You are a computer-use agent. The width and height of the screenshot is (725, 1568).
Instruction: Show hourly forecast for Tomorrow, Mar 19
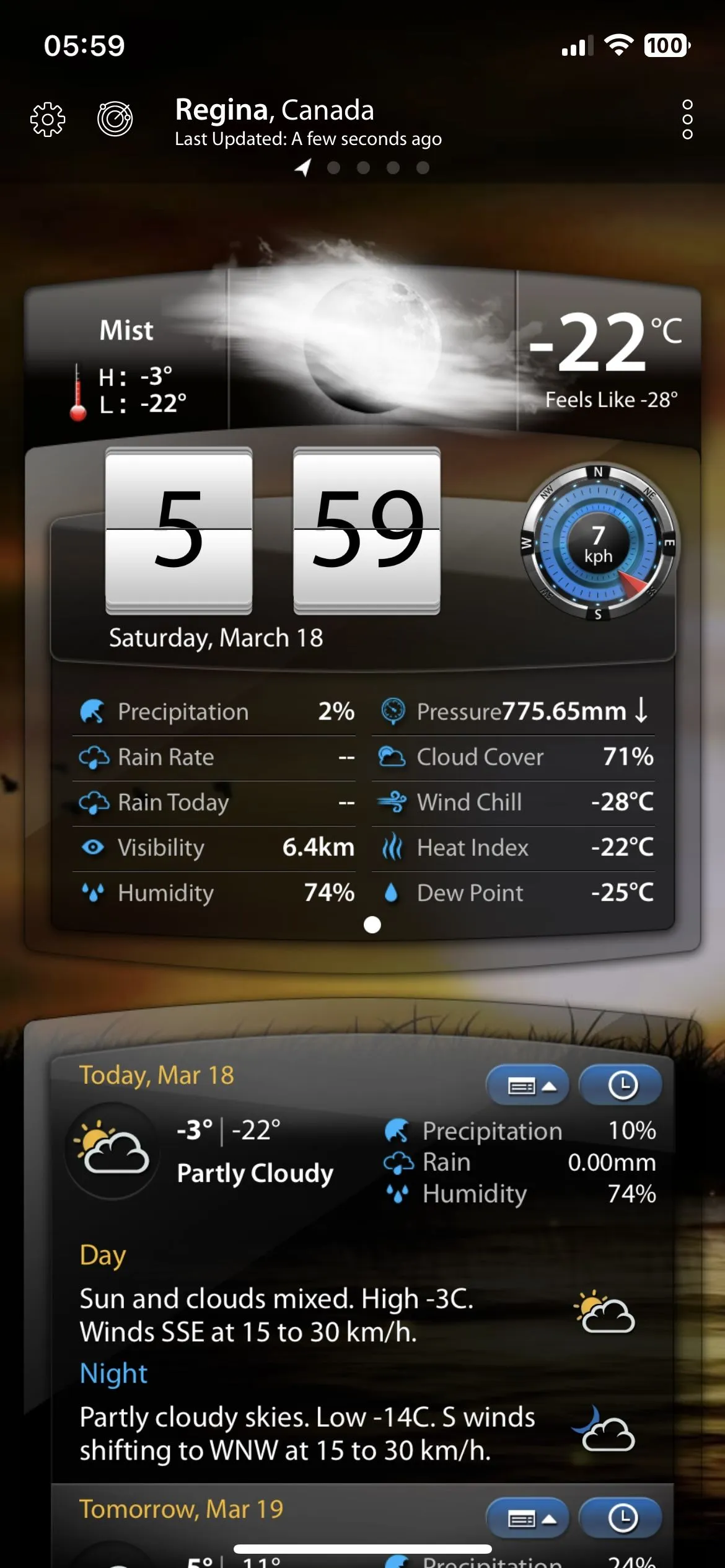point(621,1518)
